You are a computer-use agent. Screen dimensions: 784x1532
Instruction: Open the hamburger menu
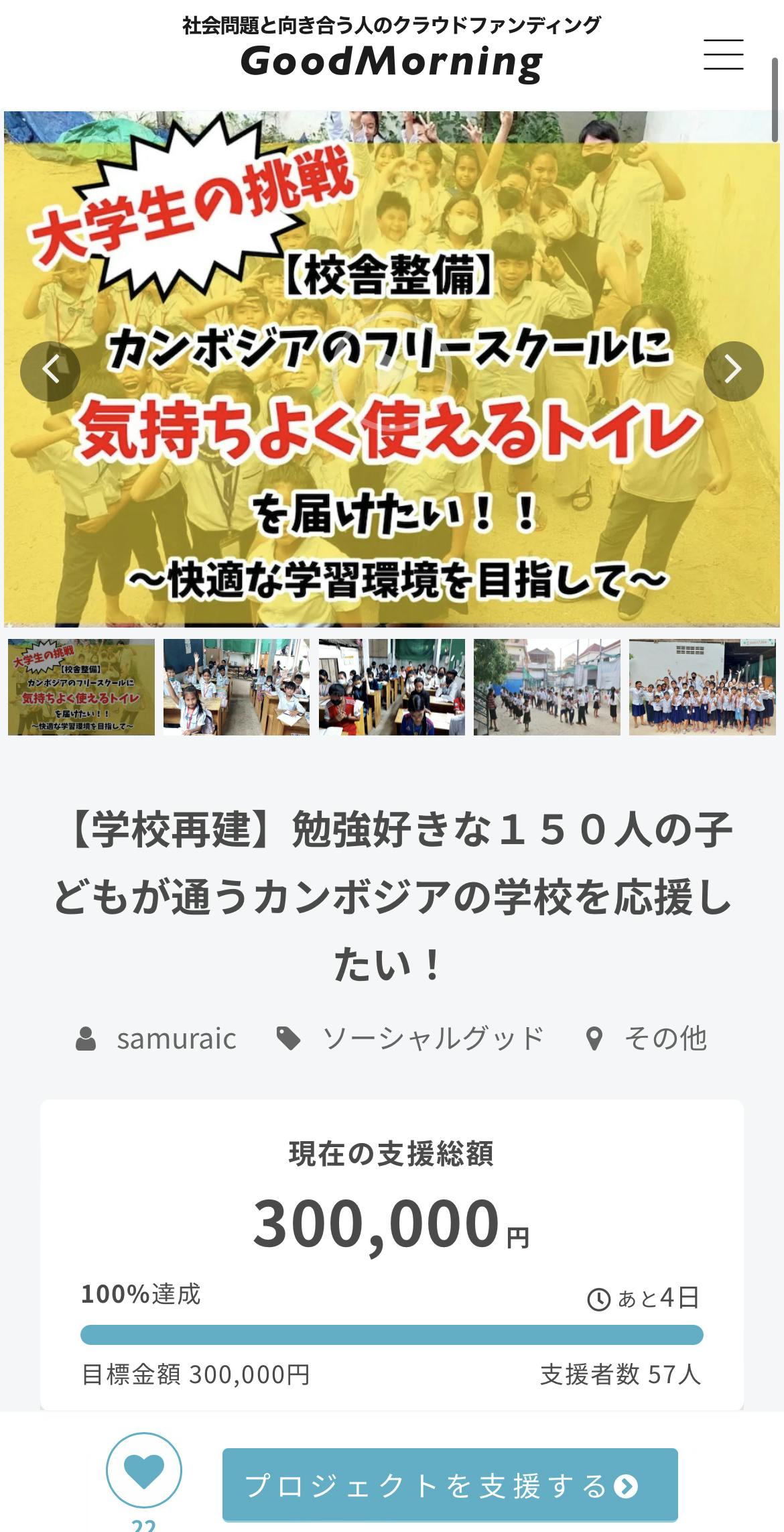pyautogui.click(x=723, y=54)
